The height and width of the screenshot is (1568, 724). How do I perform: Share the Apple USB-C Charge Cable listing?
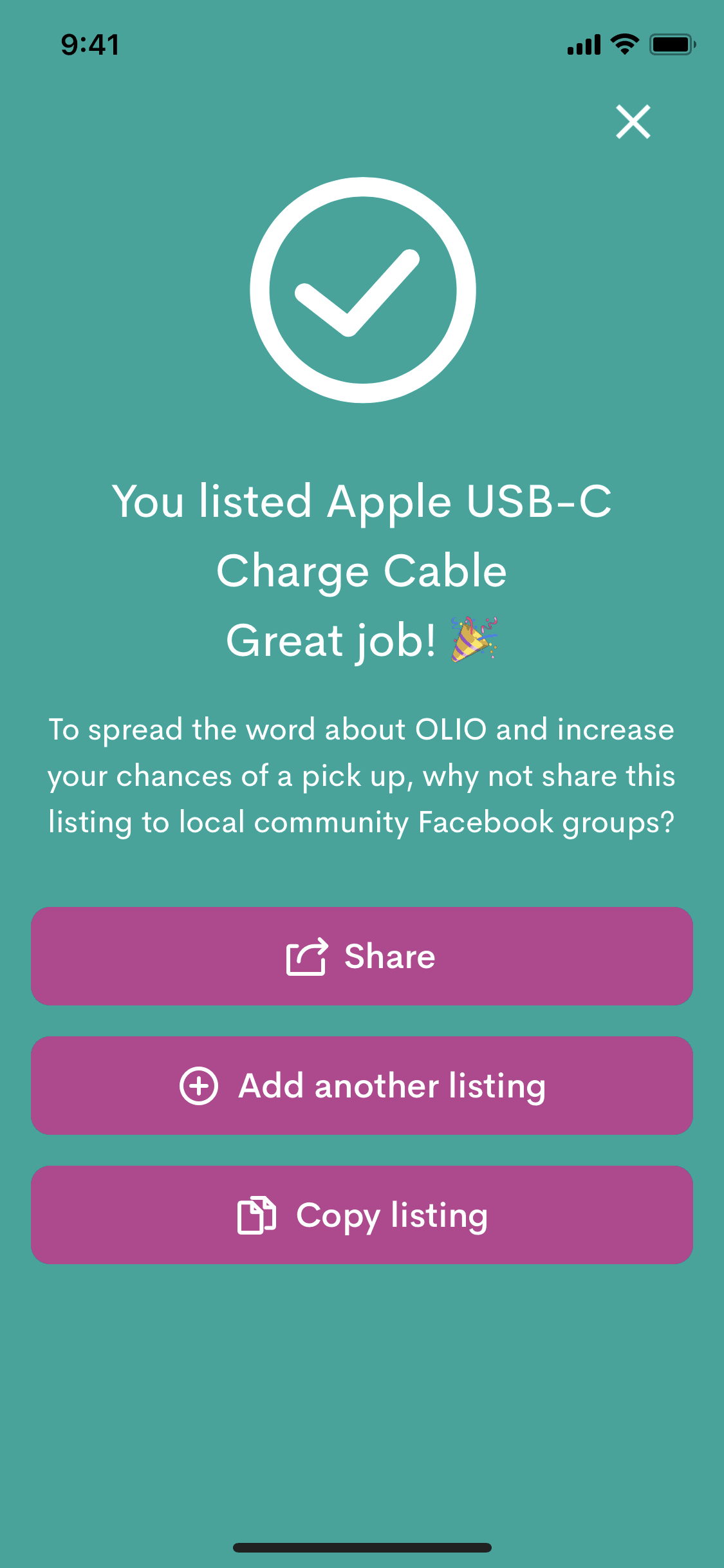coord(362,956)
